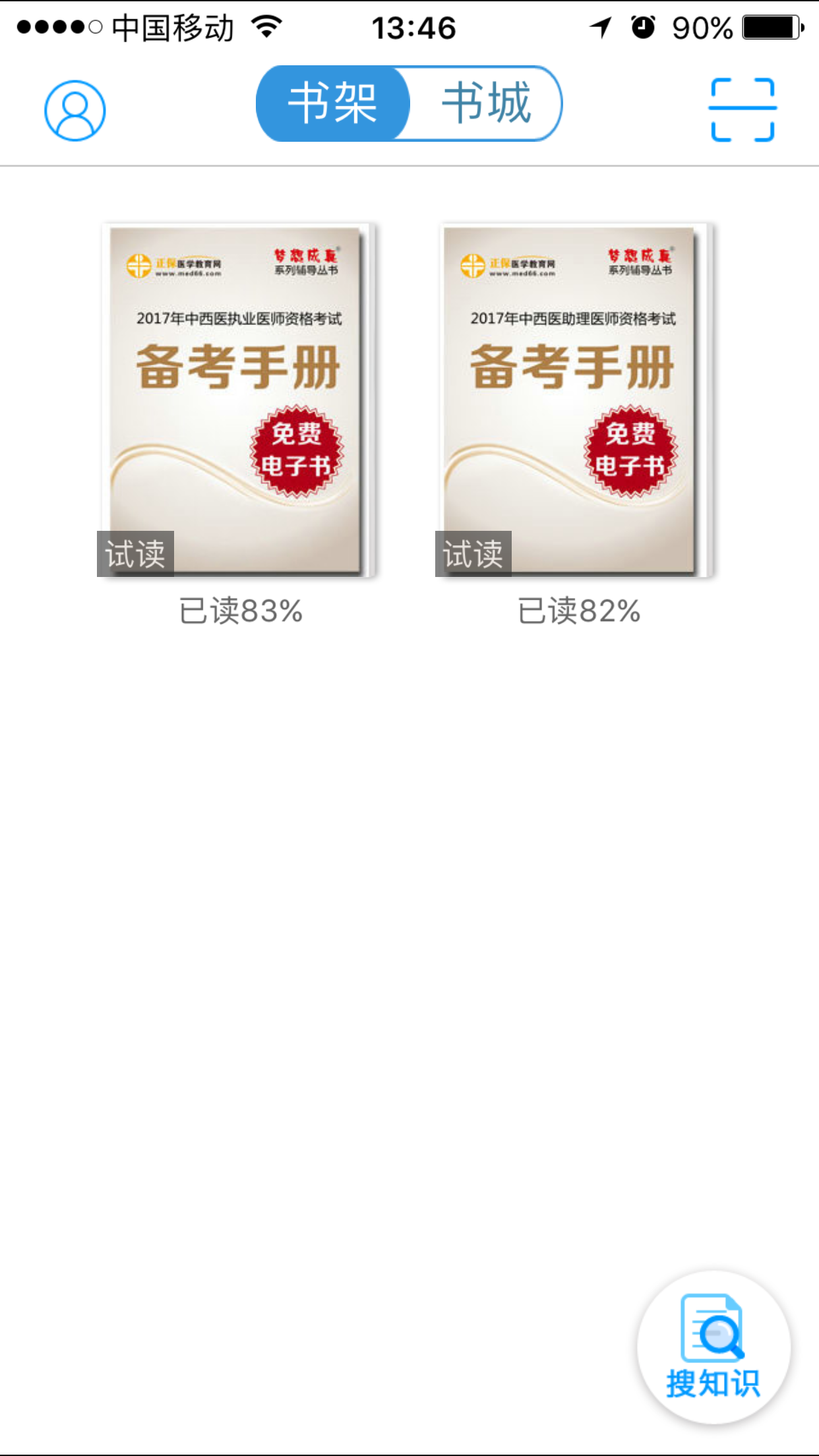Tap the 搜知识 floating button

(x=713, y=1347)
